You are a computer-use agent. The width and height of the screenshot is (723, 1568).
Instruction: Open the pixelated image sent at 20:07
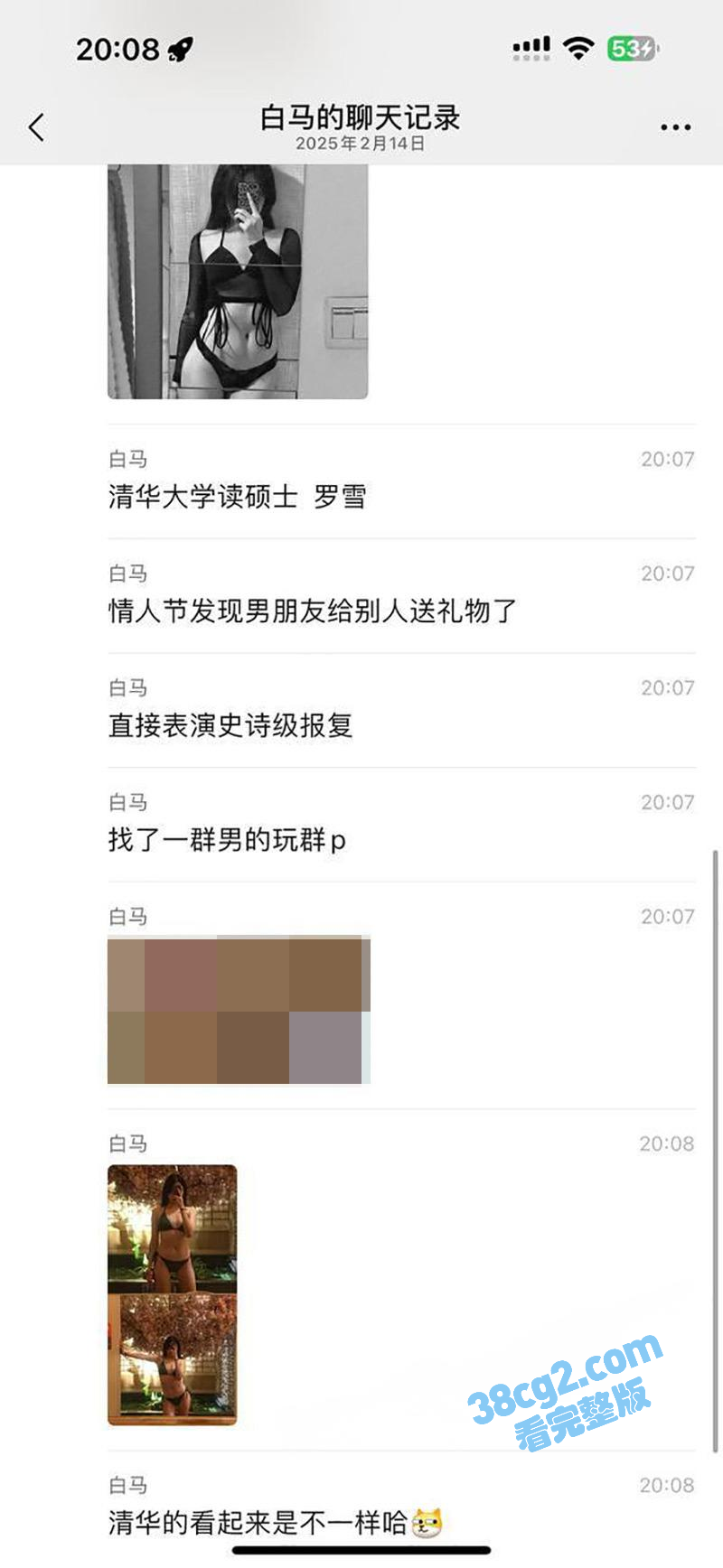pyautogui.click(x=239, y=1009)
